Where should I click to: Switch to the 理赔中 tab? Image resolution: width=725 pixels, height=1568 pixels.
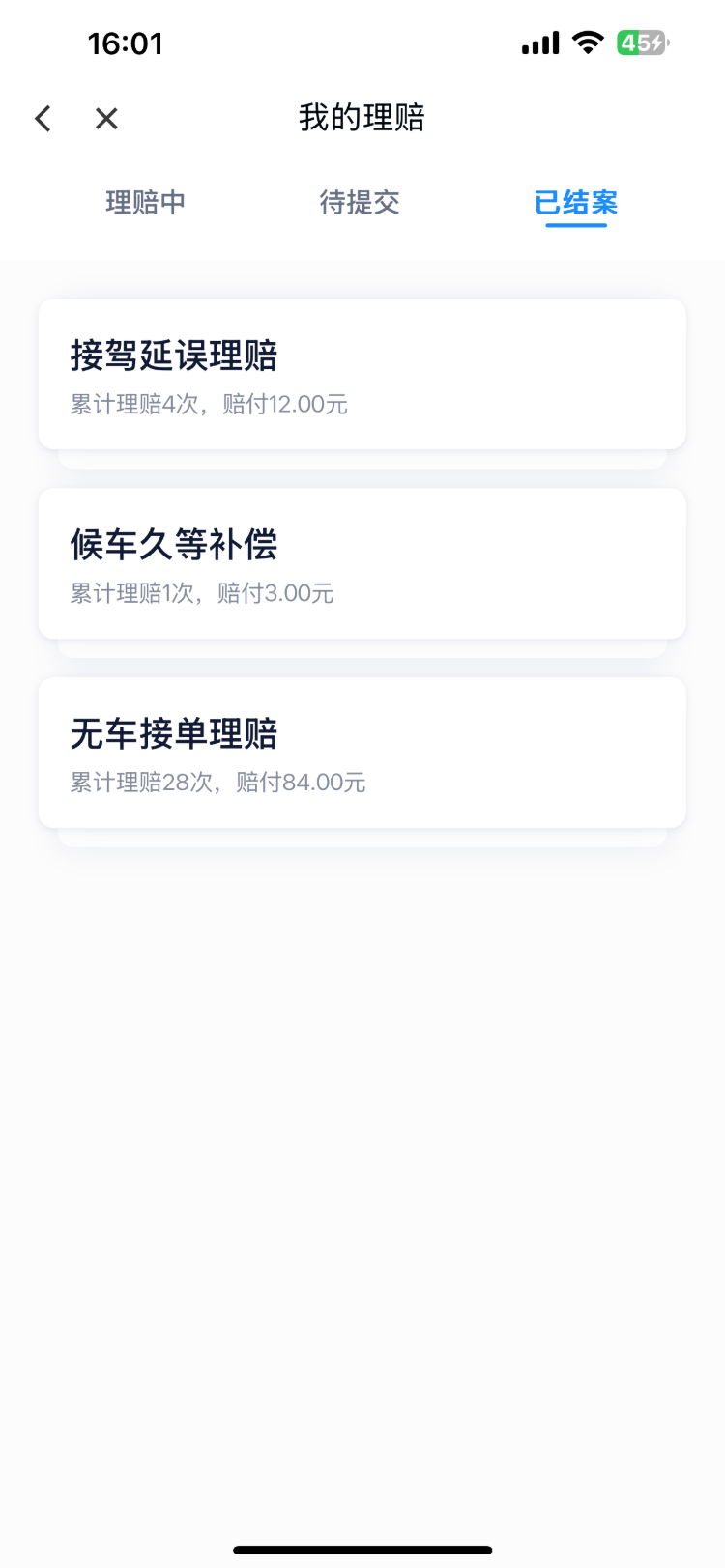[146, 203]
